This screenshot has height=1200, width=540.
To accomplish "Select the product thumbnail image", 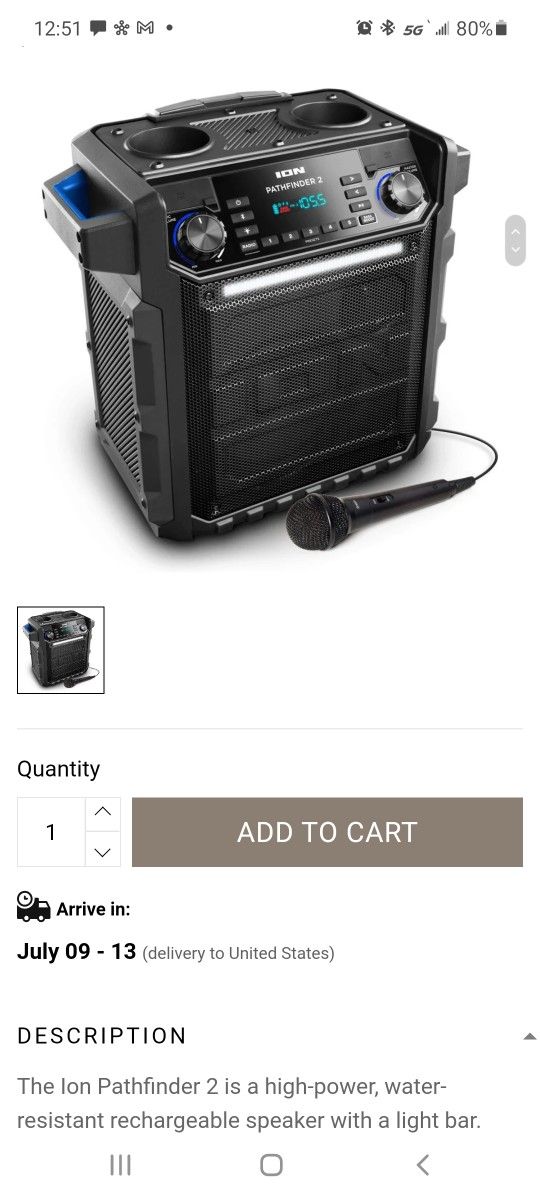I will point(60,650).
